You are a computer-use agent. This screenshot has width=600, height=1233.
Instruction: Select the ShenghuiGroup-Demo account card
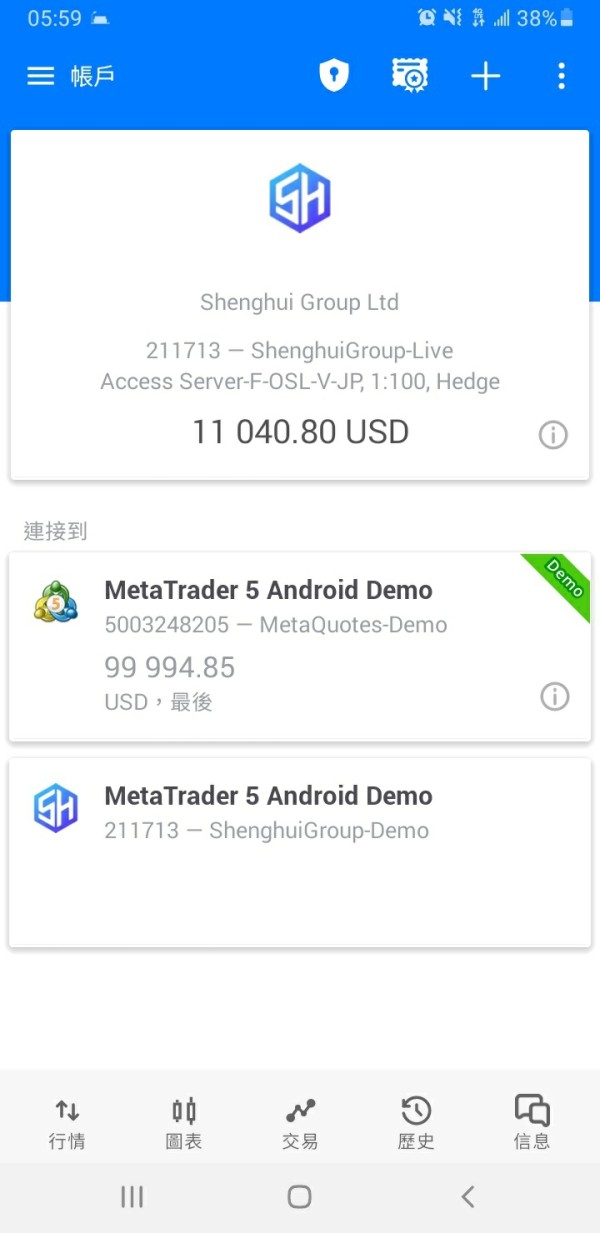click(300, 851)
